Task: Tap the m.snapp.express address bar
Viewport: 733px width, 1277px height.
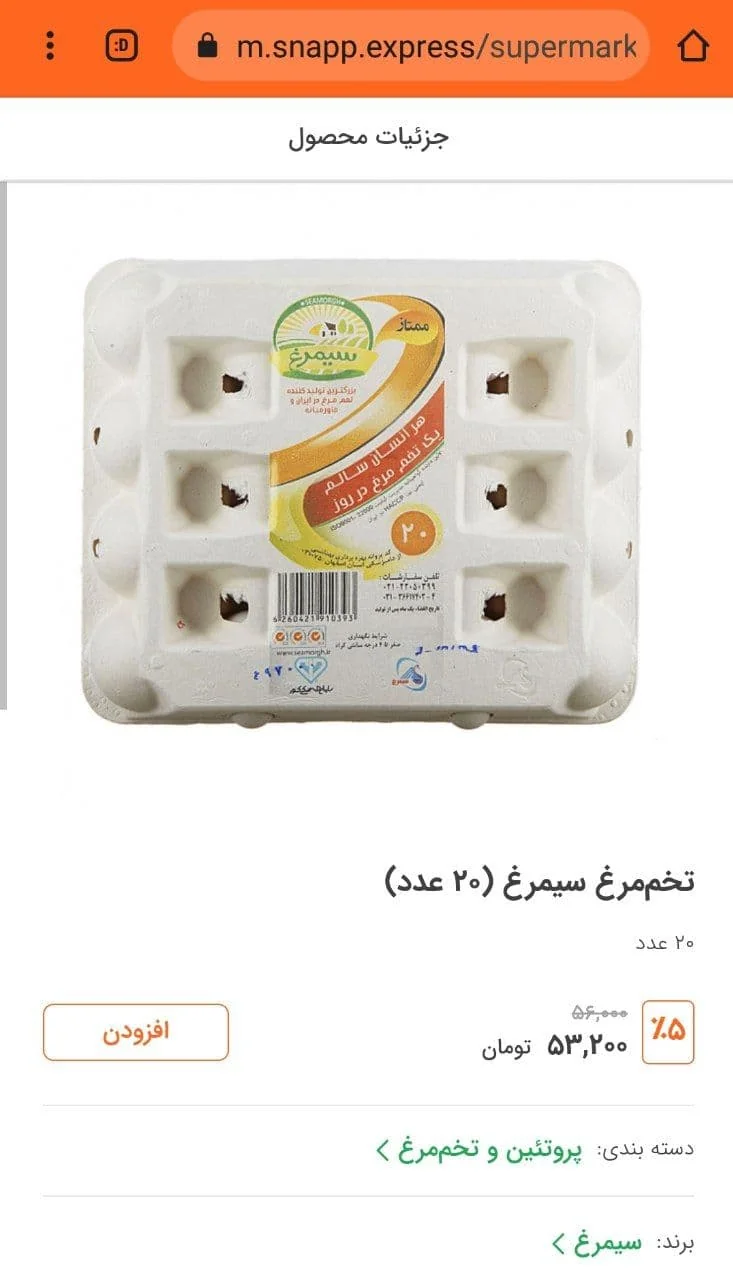Action: tap(420, 46)
